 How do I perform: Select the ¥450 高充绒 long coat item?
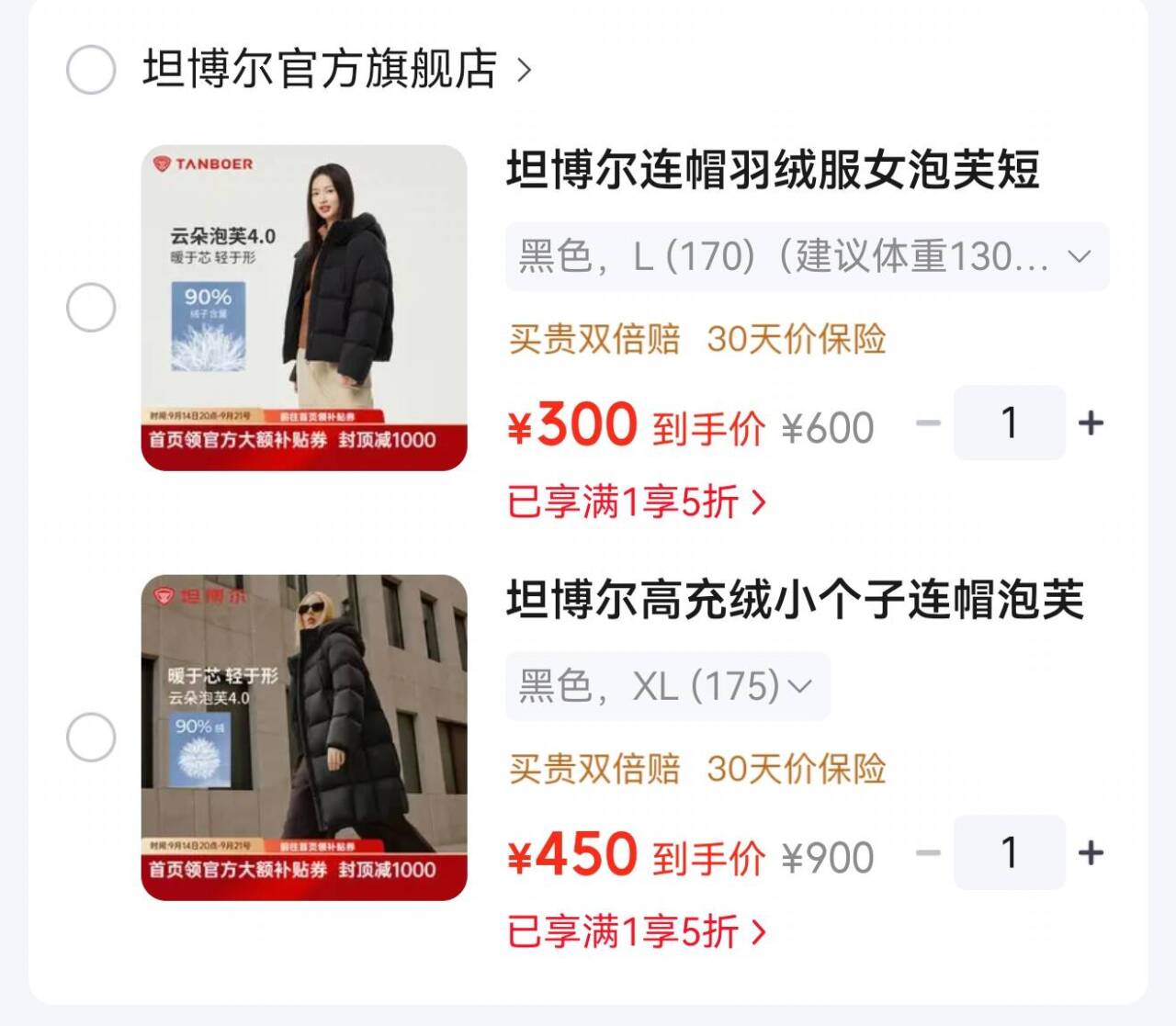tap(91, 737)
